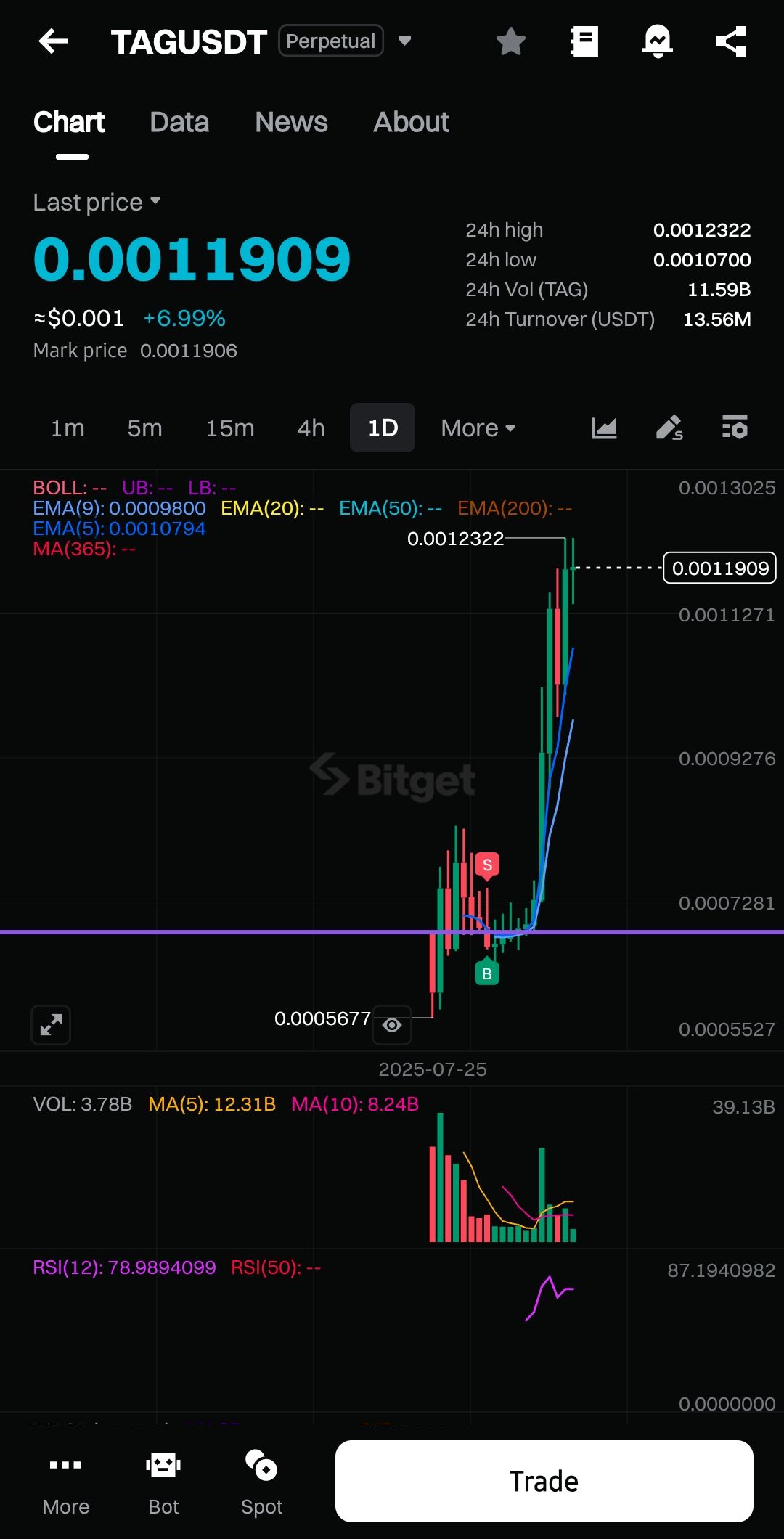This screenshot has height=1539, width=784.
Task: Open the About tab
Action: pos(411,122)
